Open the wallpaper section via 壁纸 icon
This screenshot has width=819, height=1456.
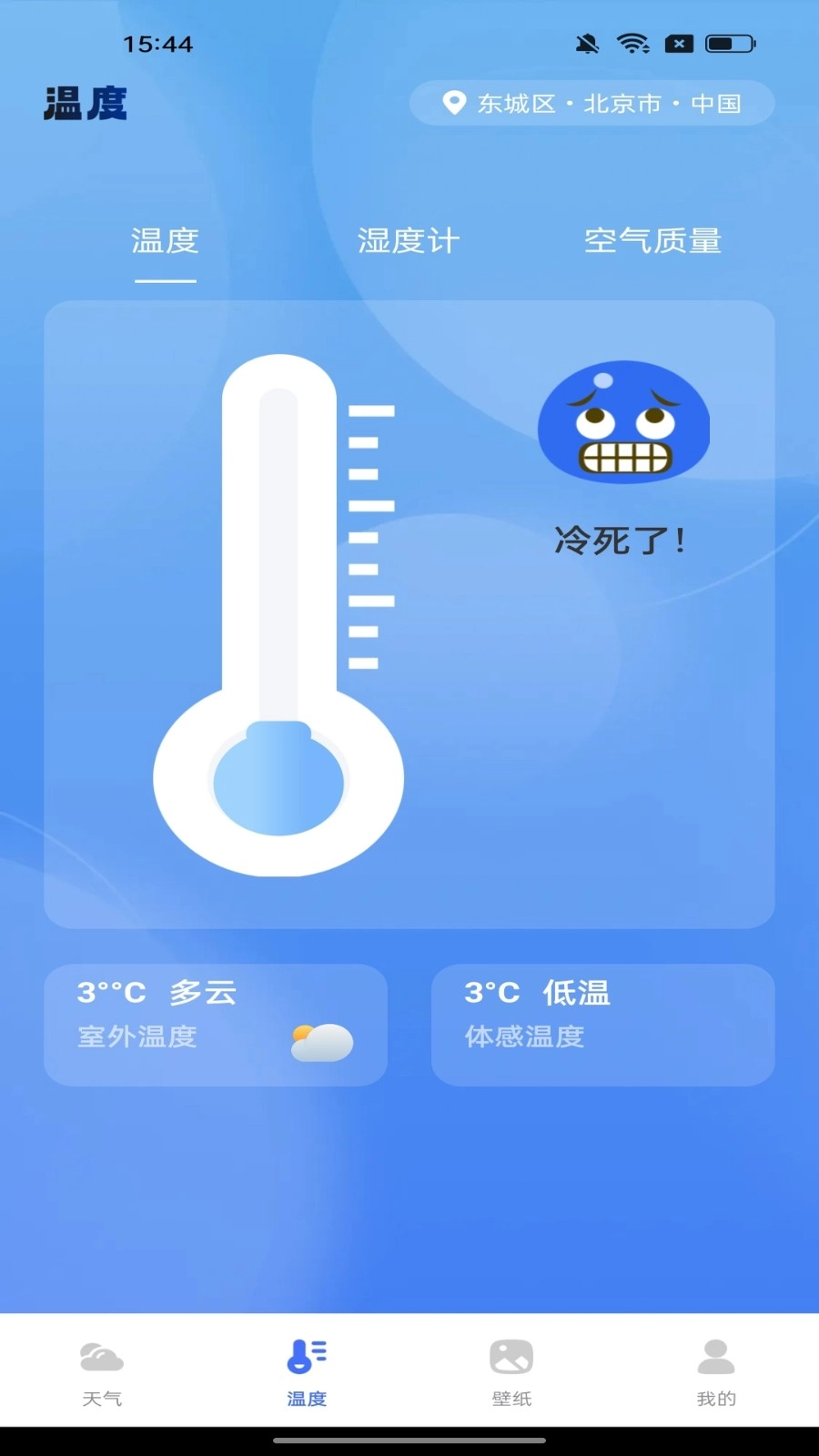pos(511,1360)
